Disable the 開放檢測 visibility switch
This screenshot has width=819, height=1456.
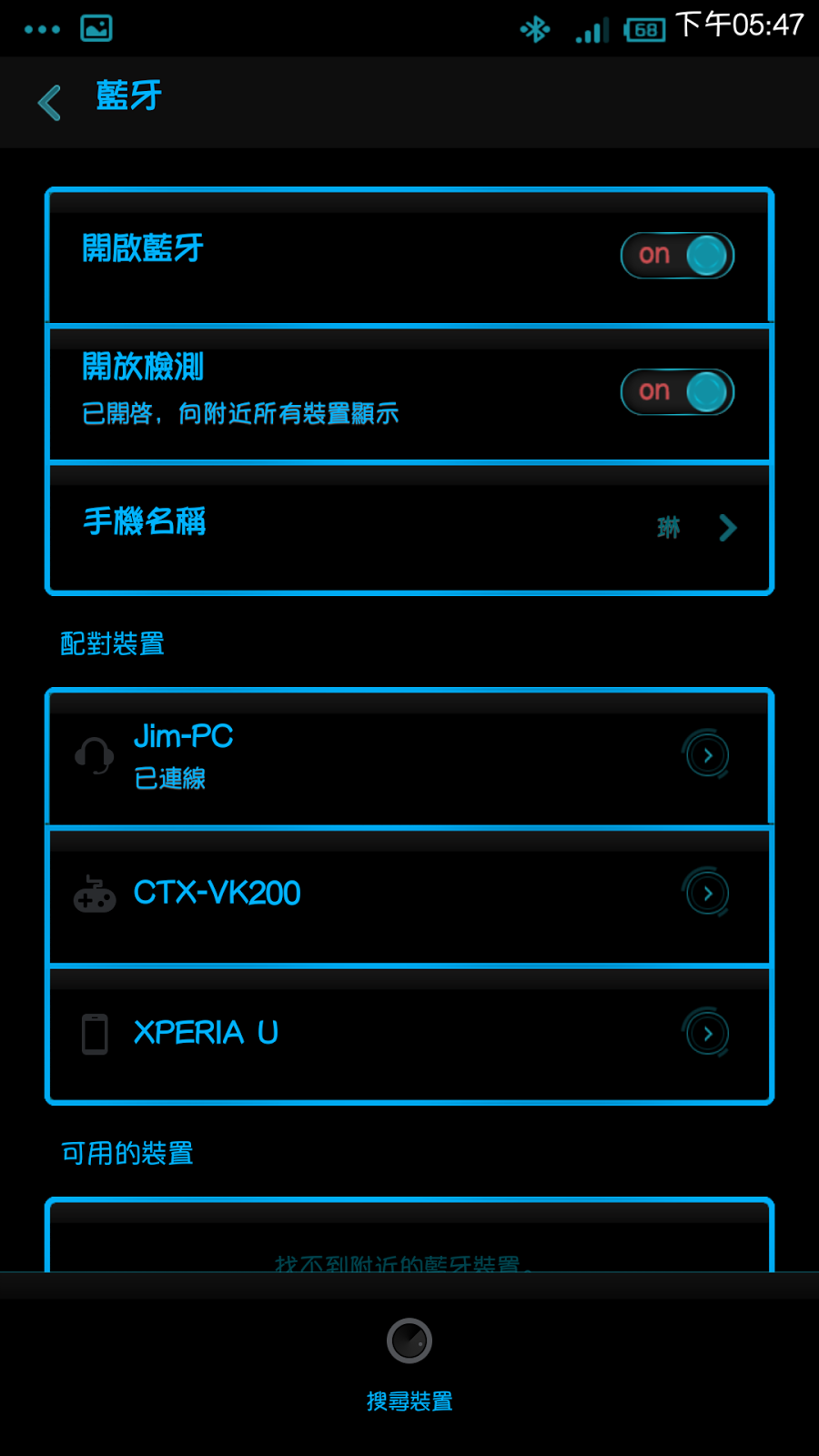pyautogui.click(x=677, y=392)
